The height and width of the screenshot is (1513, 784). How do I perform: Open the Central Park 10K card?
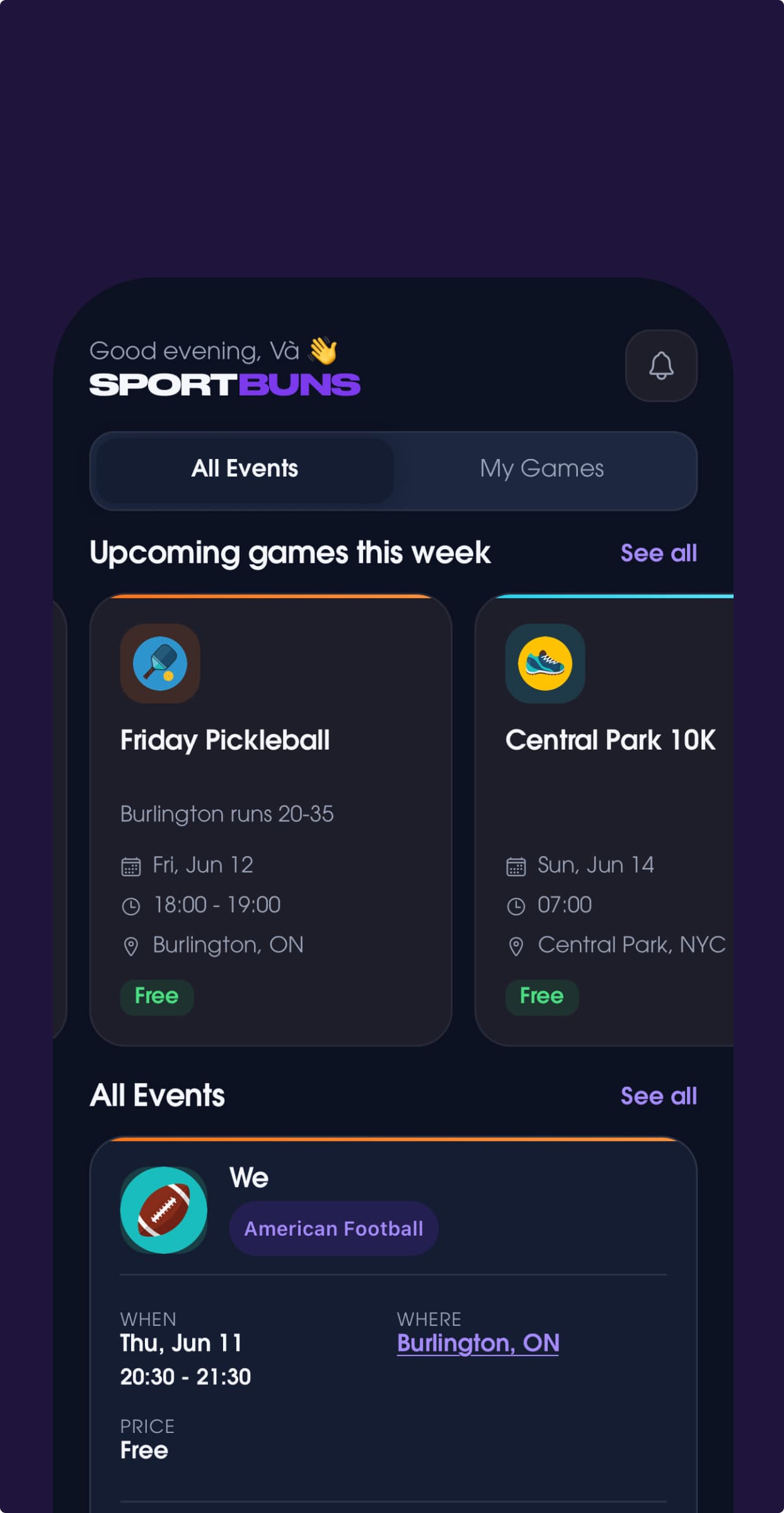tap(604, 820)
